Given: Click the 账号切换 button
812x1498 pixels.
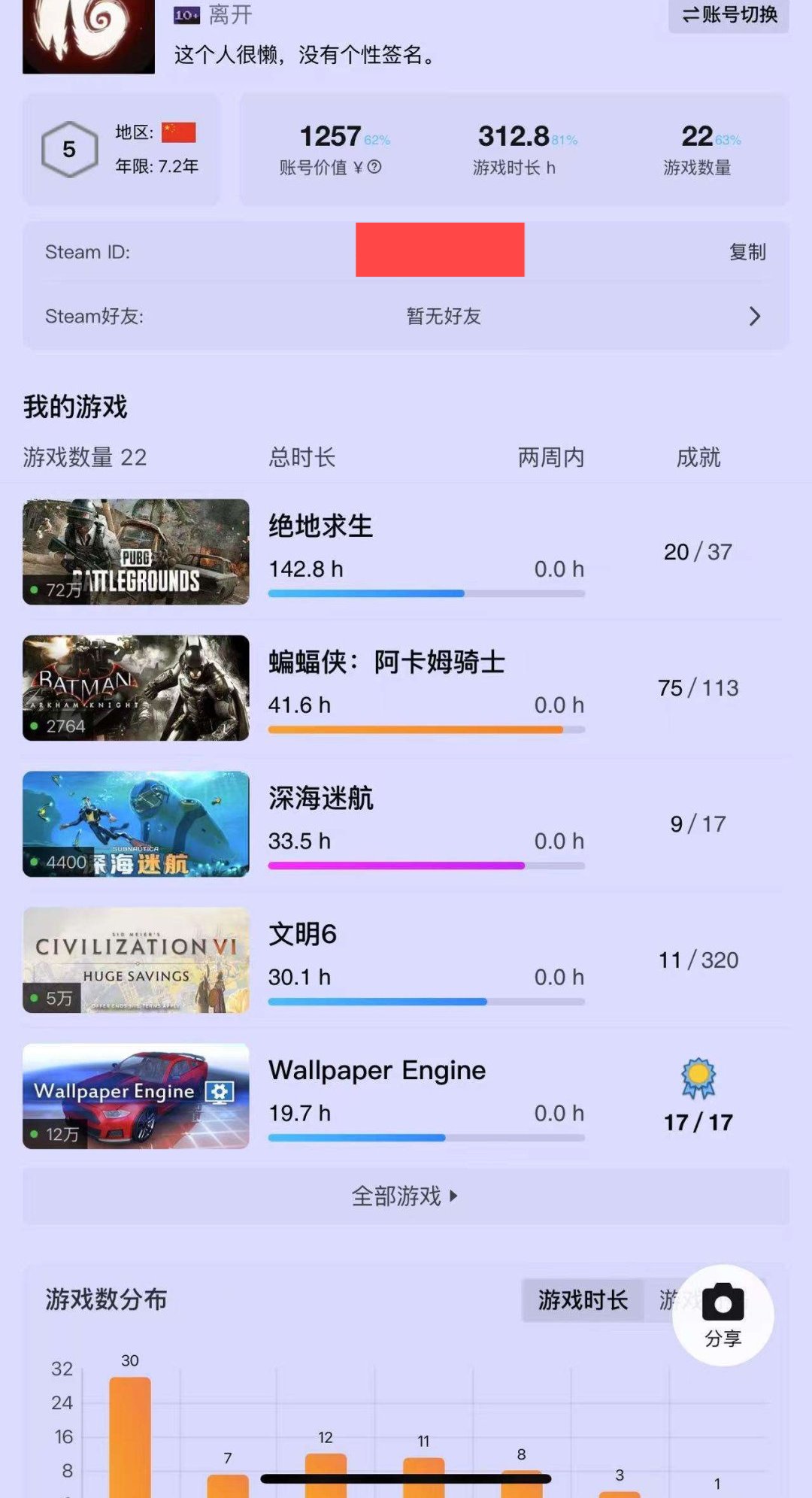Looking at the screenshot, I should pos(727,16).
